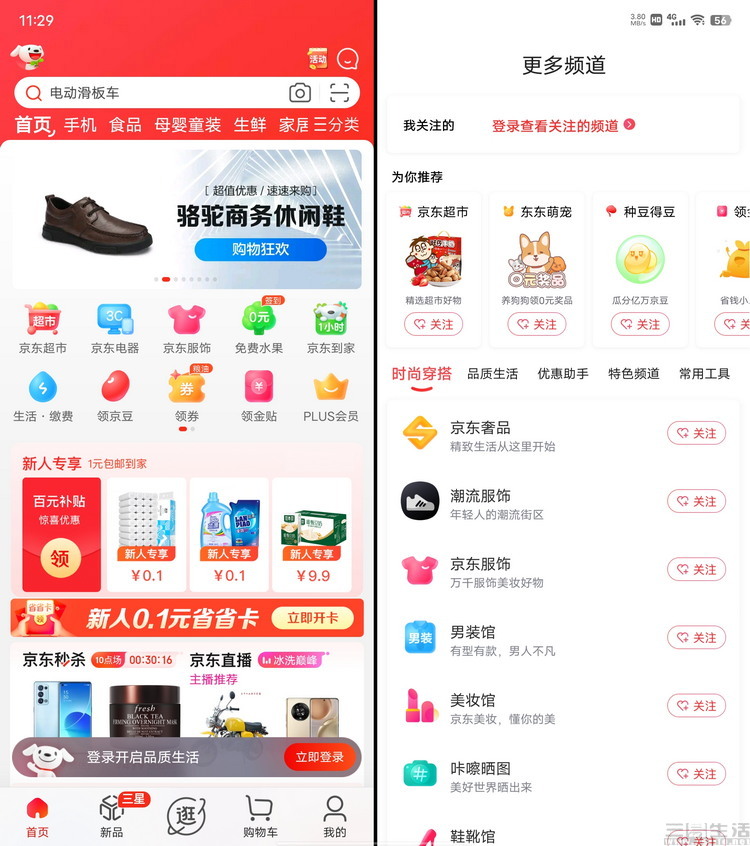
Task: Tap 立即开卡 on the 省省卡 banner
Action: tap(313, 618)
